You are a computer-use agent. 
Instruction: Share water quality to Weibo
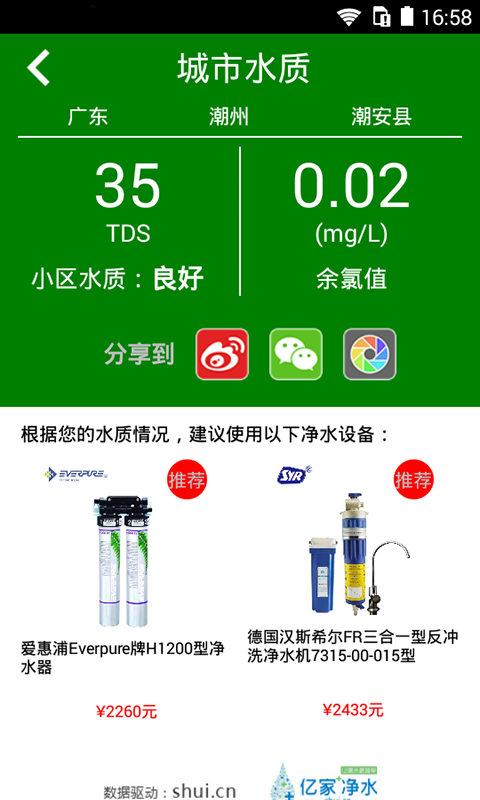222,354
